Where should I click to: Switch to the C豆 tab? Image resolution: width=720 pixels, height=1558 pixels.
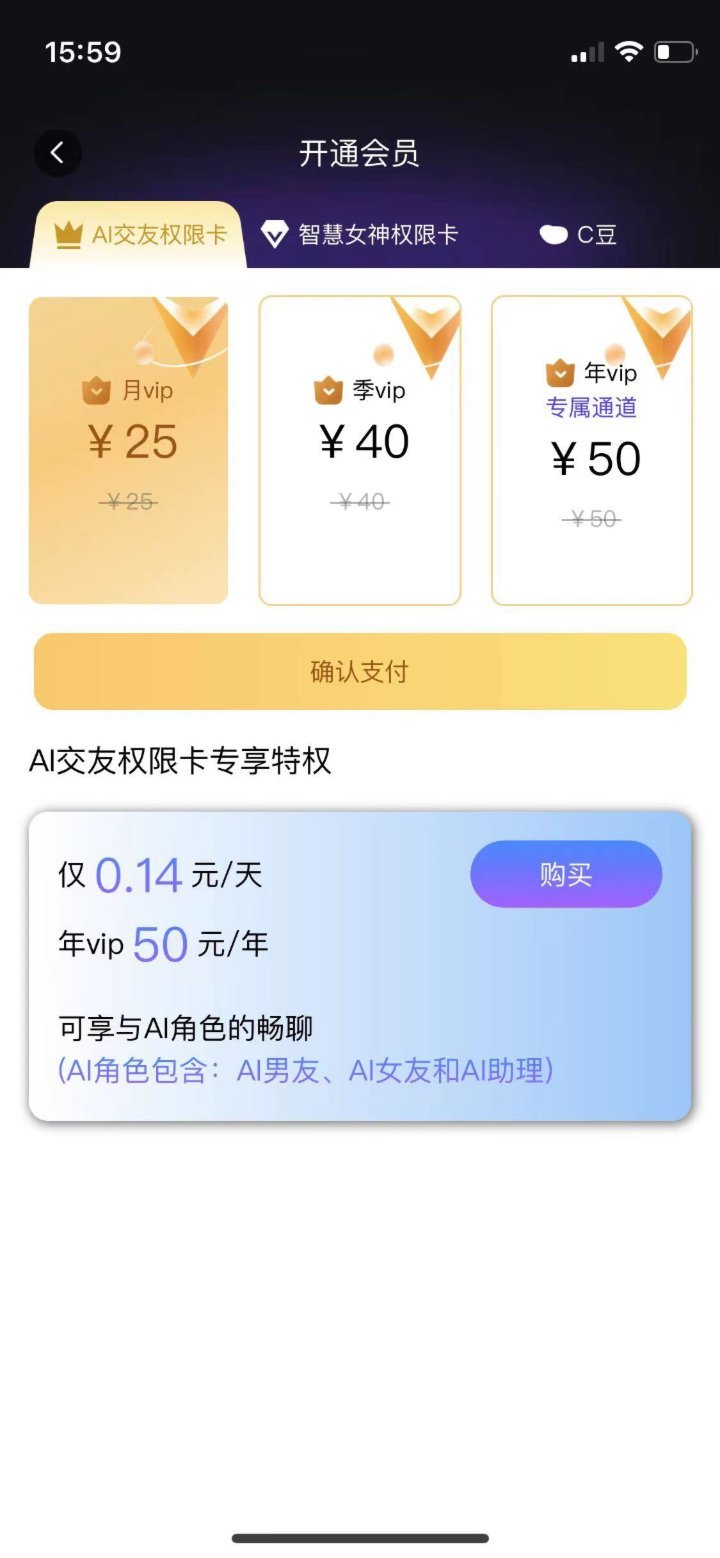tap(583, 234)
